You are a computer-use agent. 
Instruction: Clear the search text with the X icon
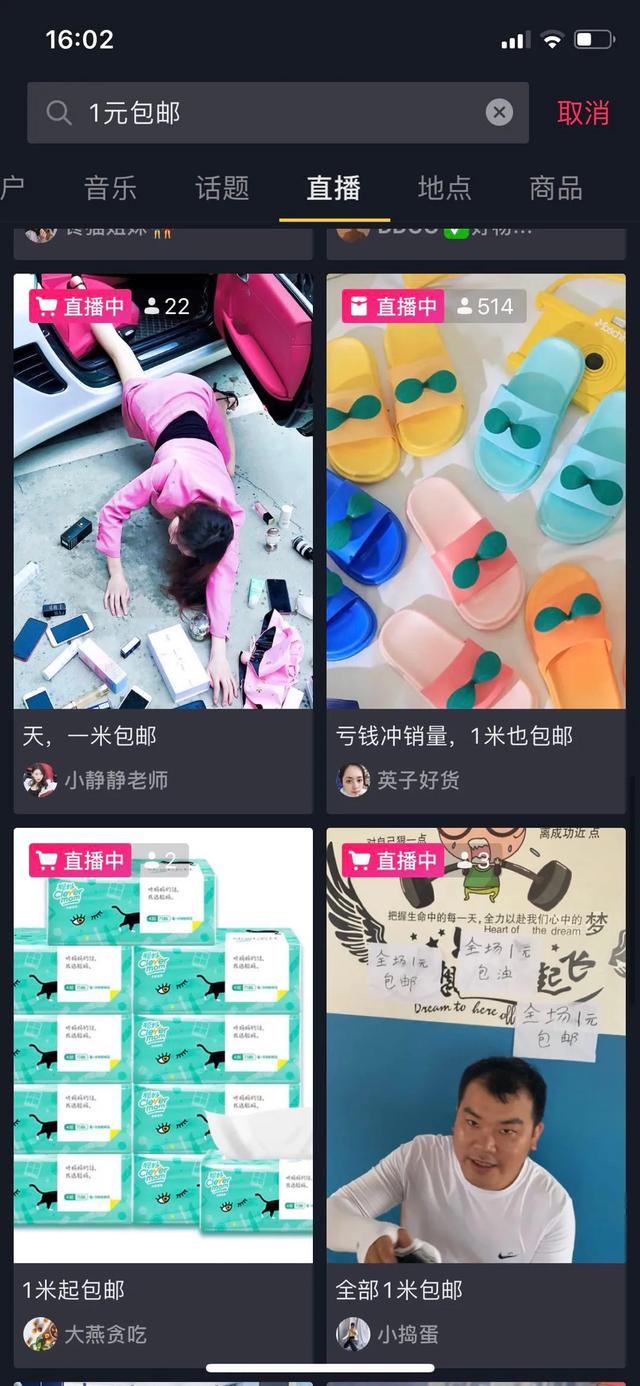(x=499, y=113)
